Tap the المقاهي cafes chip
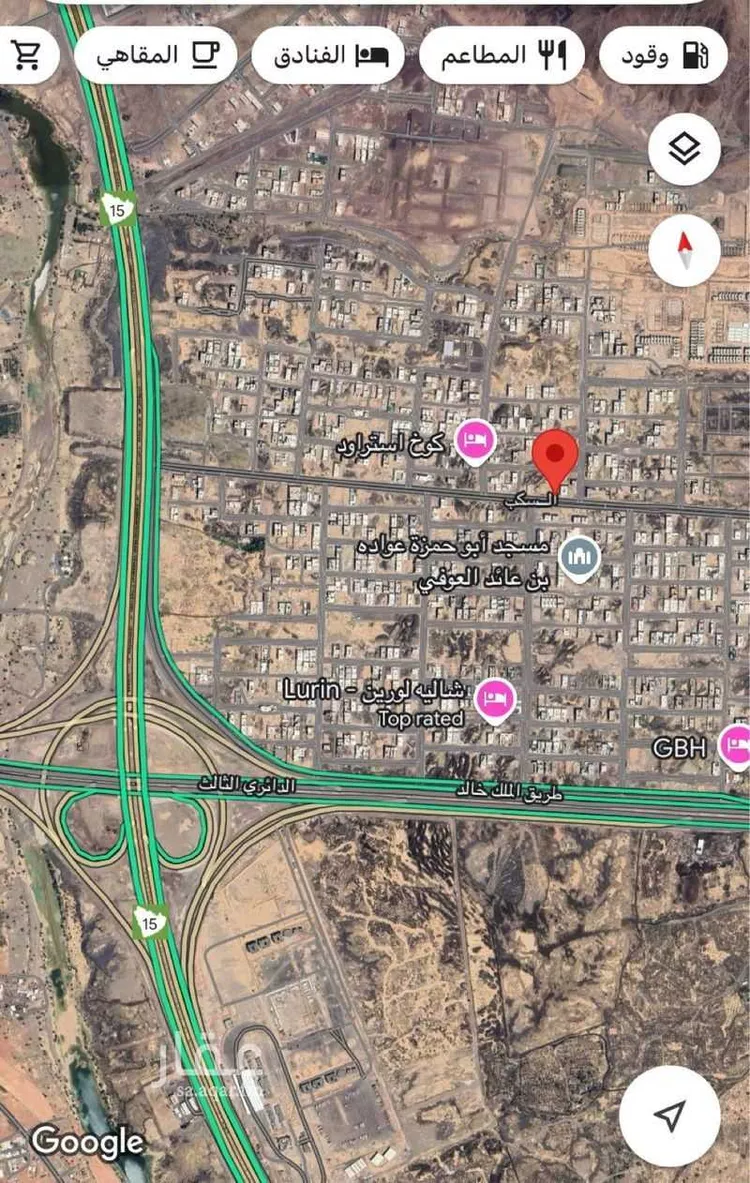 coord(155,55)
